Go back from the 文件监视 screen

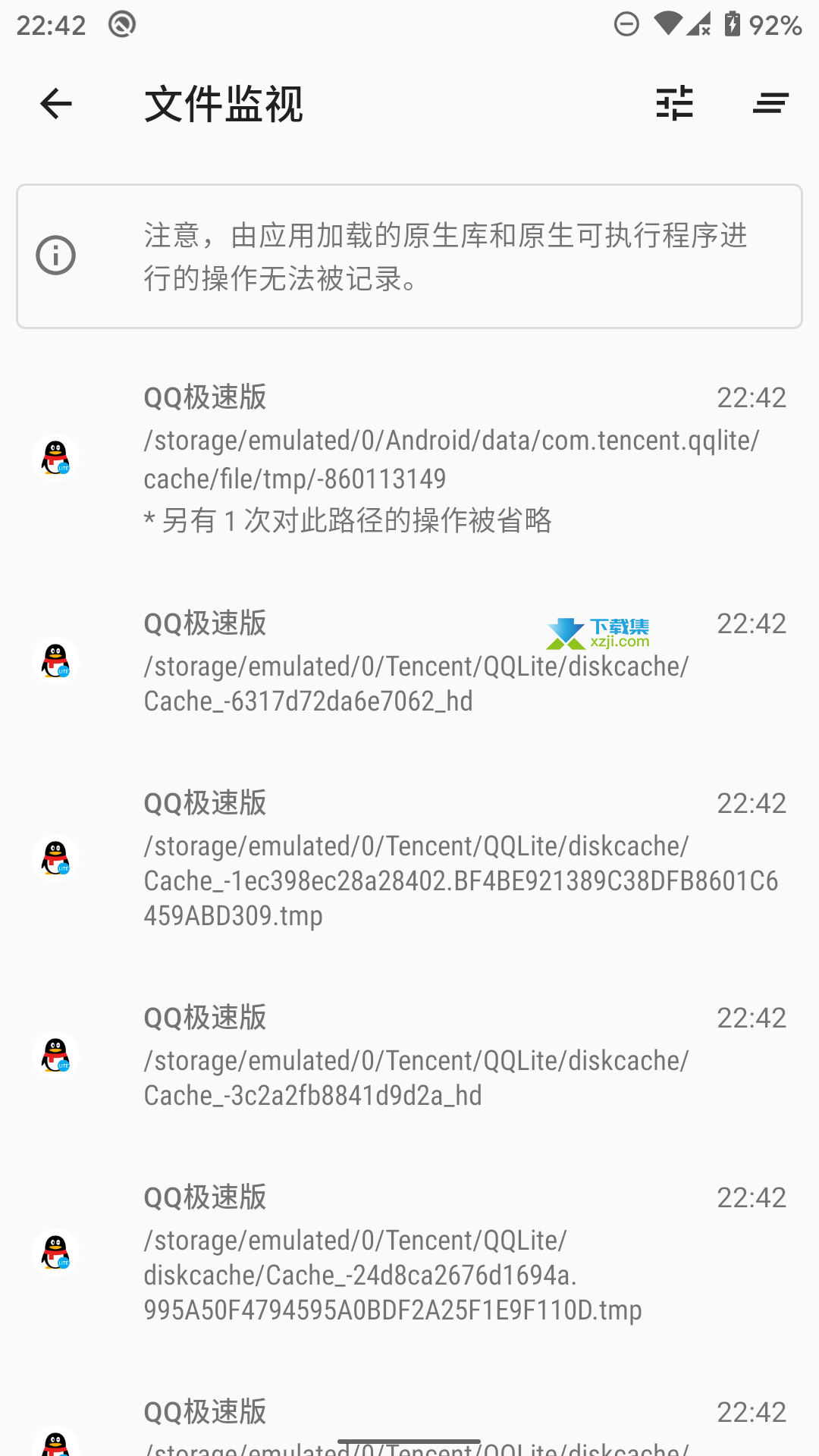55,104
